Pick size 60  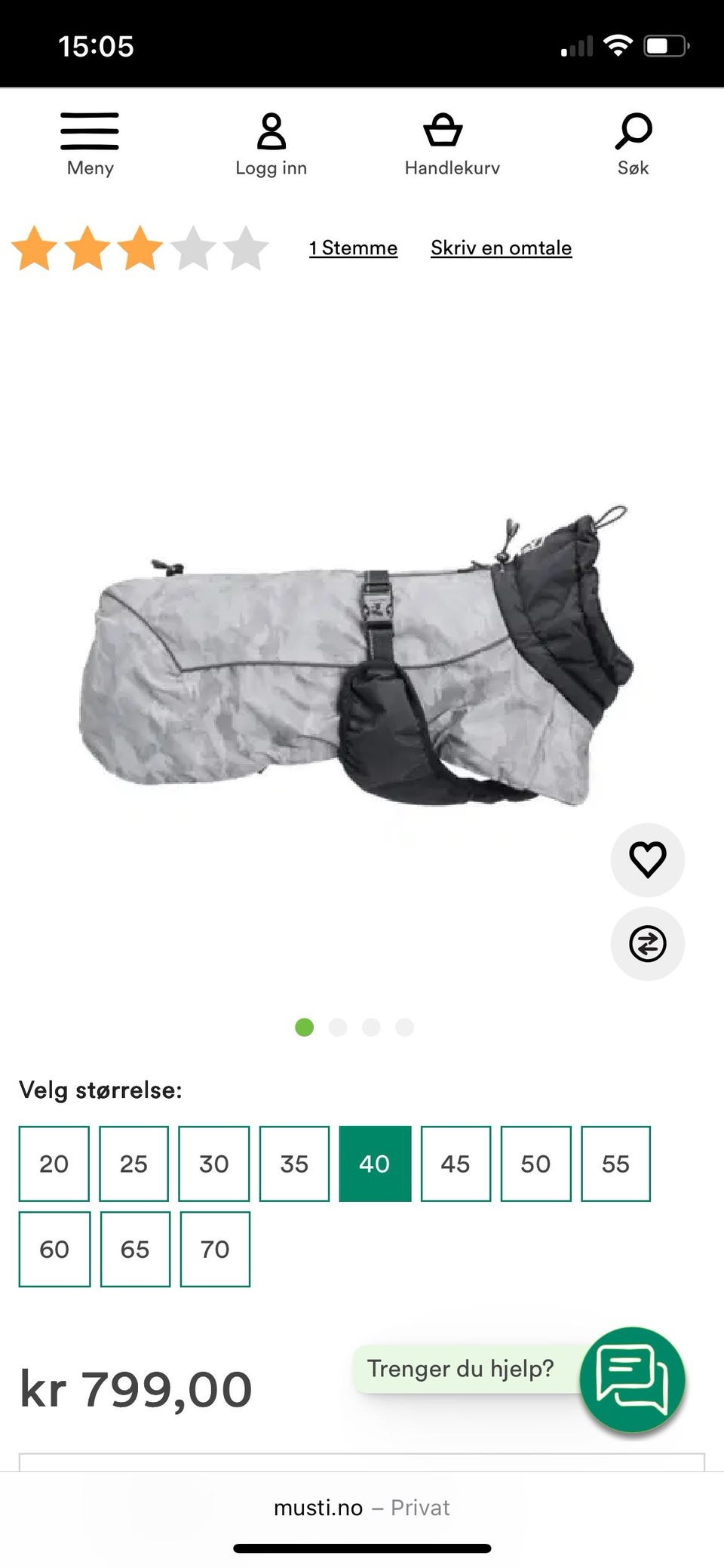click(x=54, y=1249)
